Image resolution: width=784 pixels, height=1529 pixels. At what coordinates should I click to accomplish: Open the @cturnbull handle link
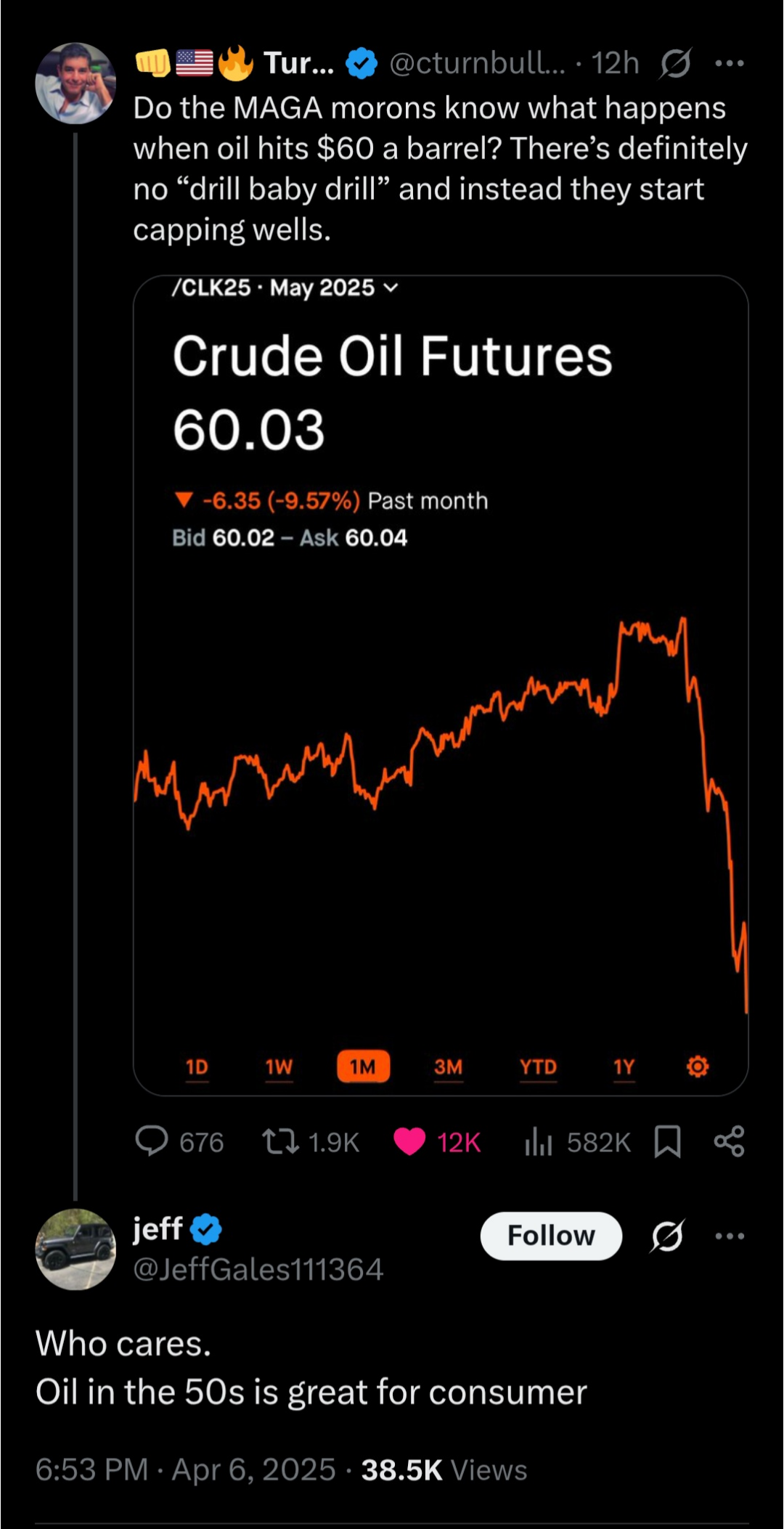477,64
